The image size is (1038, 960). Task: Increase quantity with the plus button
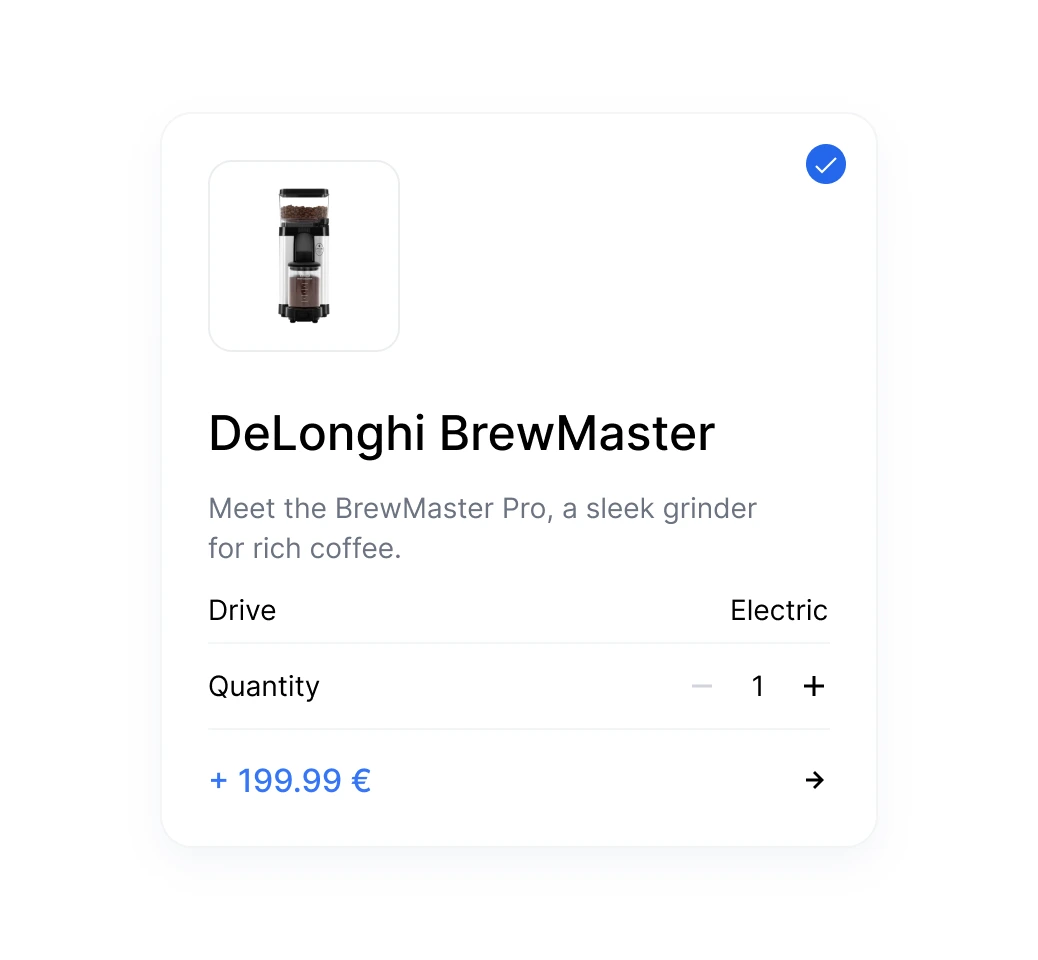pyautogui.click(x=814, y=686)
